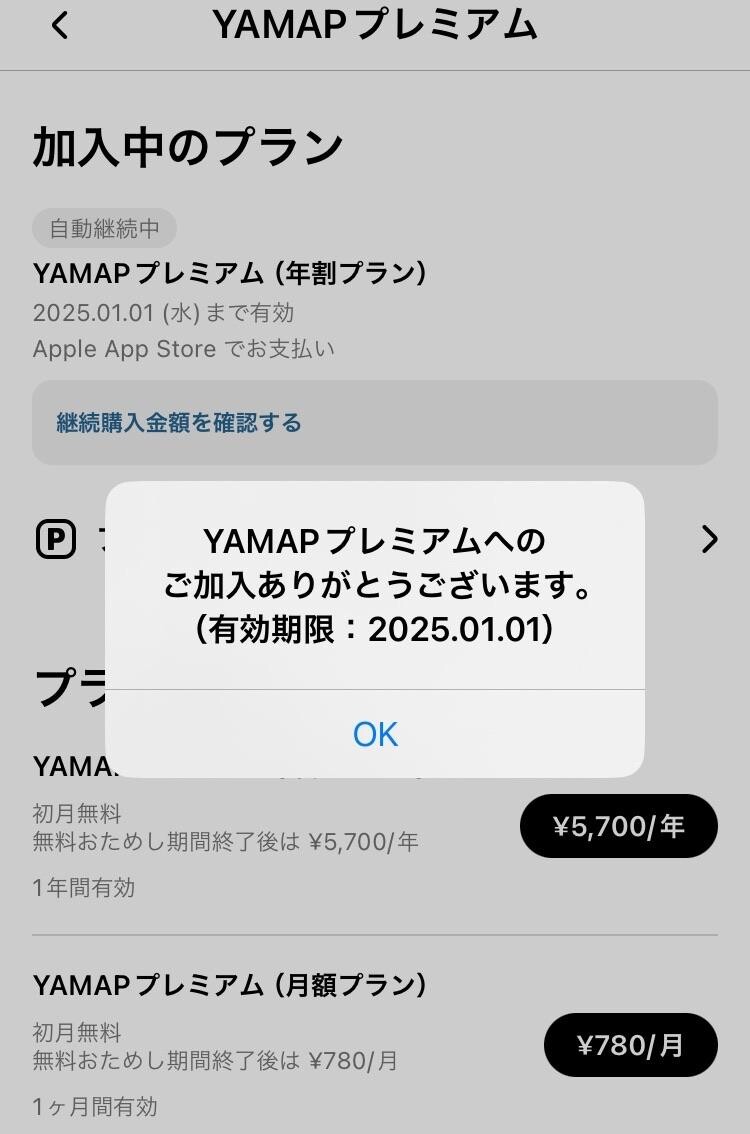Open the points row via the P icon
Screen dimensions: 750x1134
[x=57, y=539]
